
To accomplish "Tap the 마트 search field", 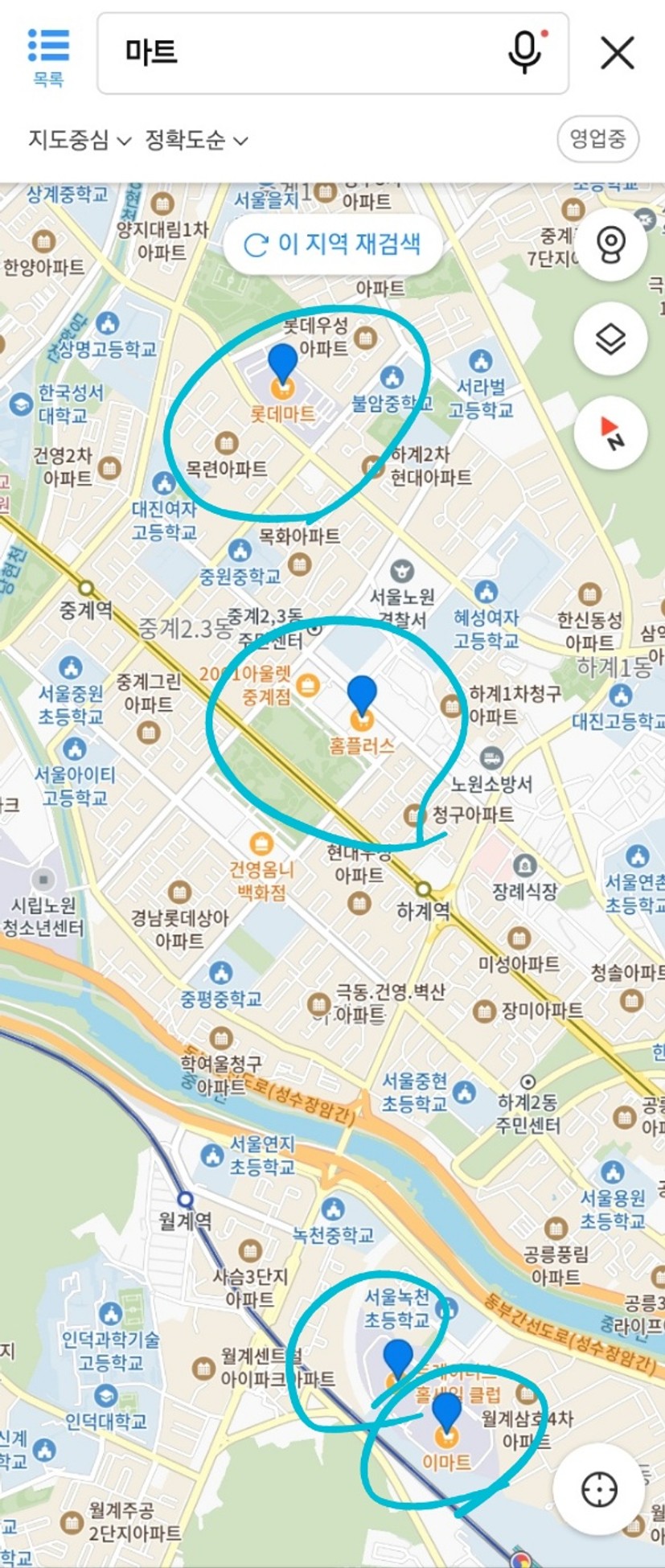I will pyautogui.click(x=306, y=53).
